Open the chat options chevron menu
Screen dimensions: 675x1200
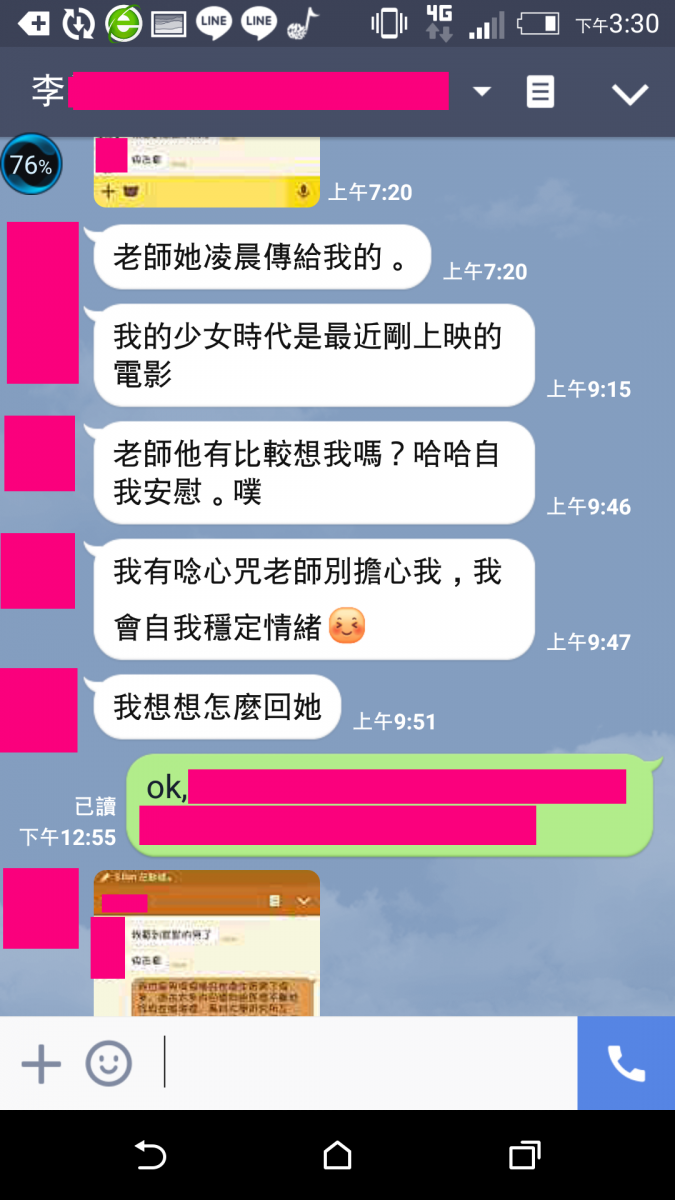point(630,94)
